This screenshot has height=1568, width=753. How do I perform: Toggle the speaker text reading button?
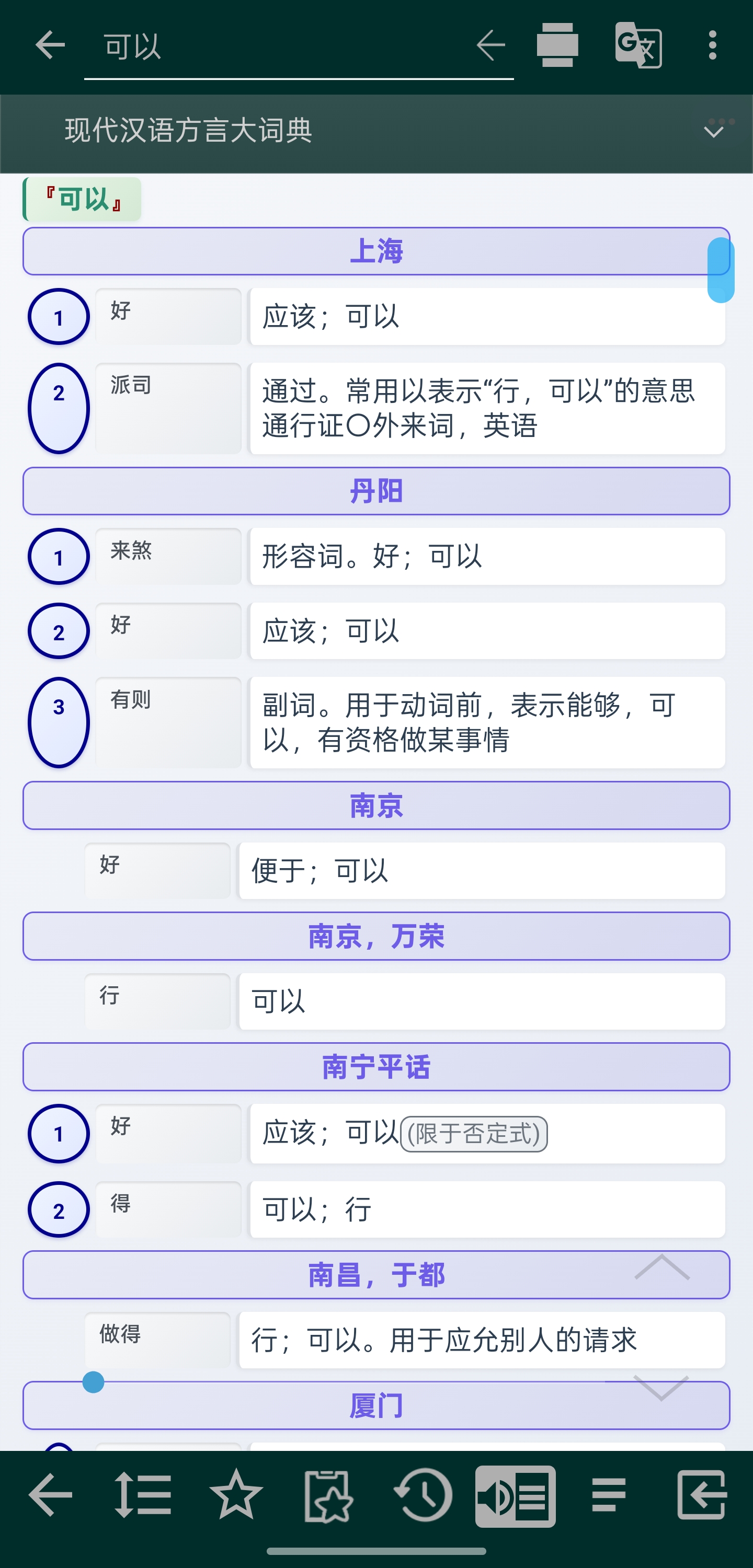pos(516,1495)
